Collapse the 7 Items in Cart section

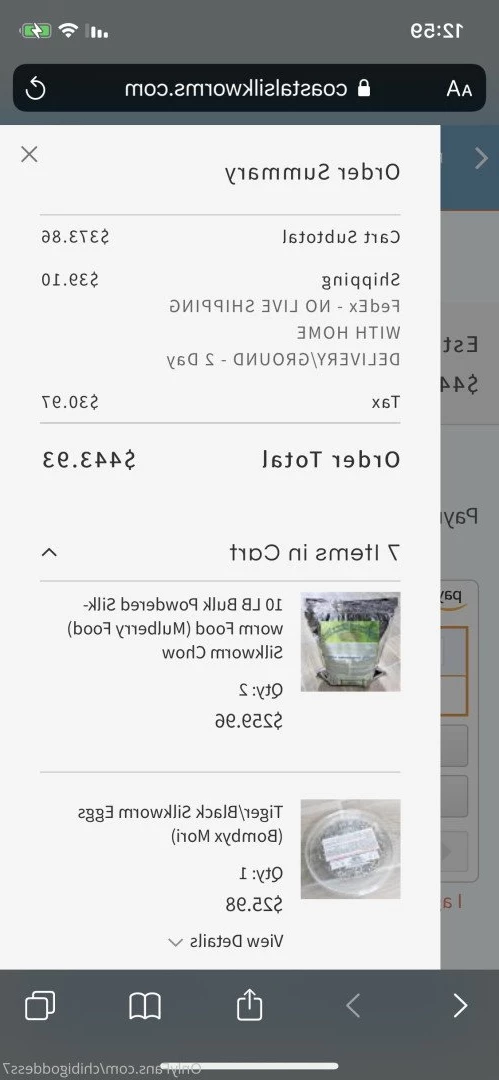click(x=49, y=552)
